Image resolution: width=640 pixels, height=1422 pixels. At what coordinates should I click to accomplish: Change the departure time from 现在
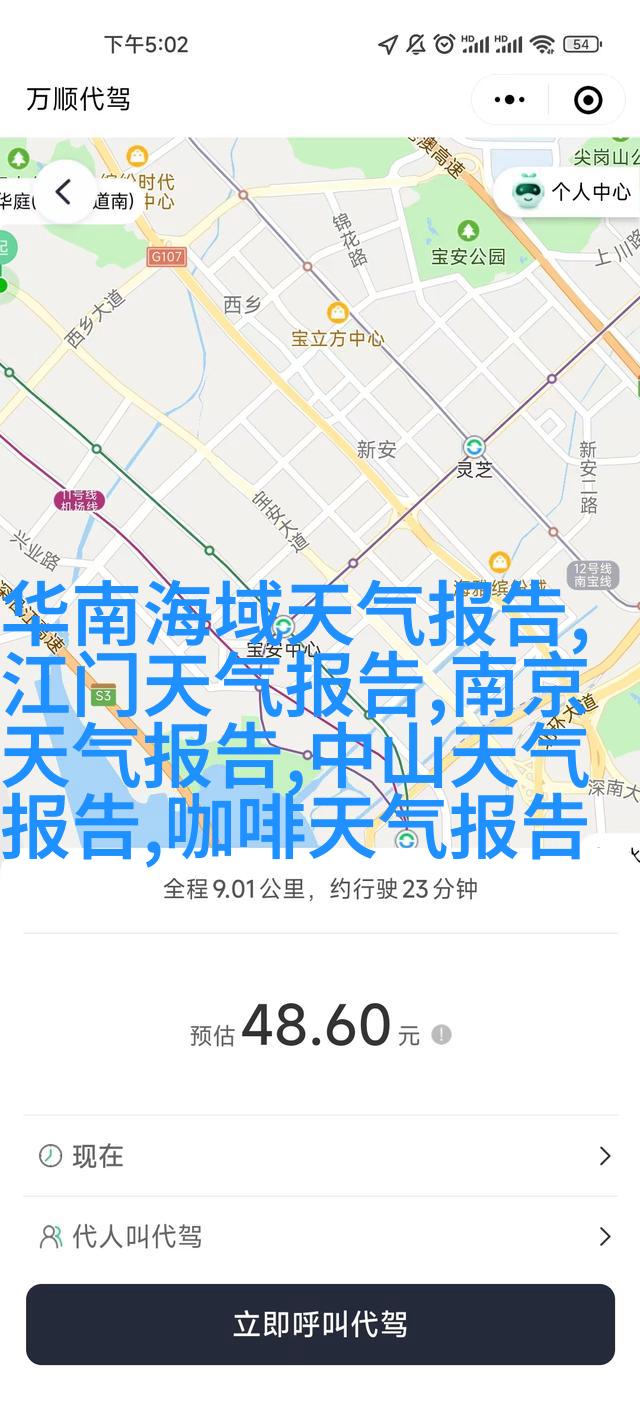pyautogui.click(x=320, y=1156)
